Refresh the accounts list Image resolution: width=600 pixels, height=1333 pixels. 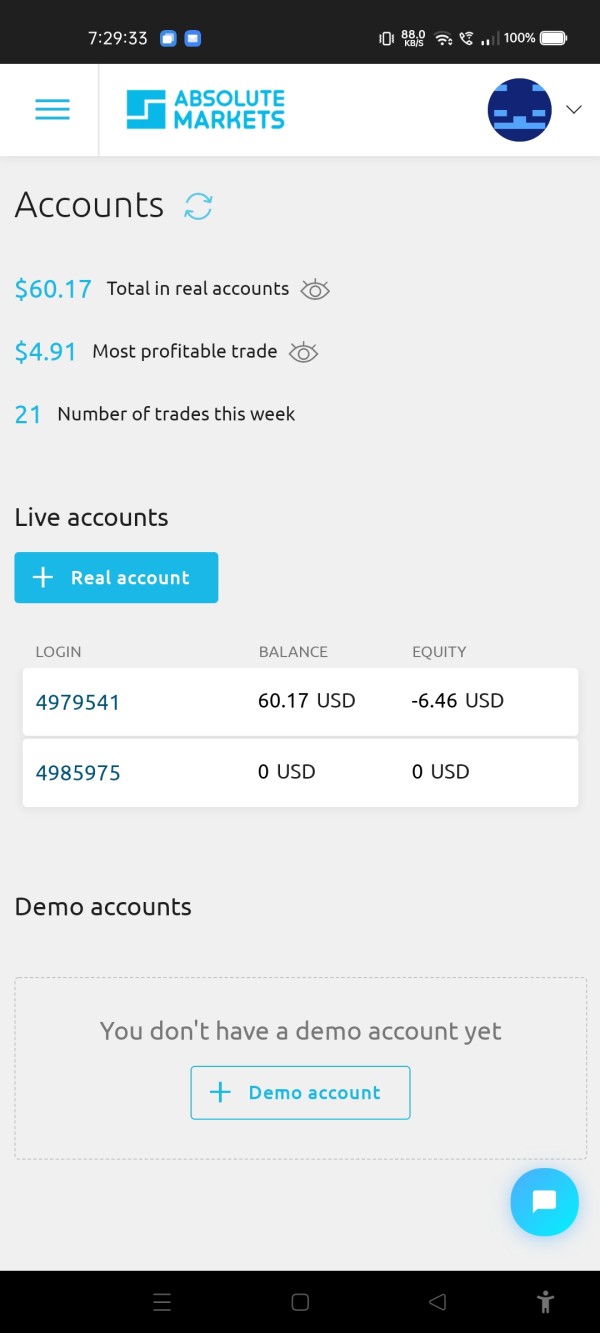198,206
